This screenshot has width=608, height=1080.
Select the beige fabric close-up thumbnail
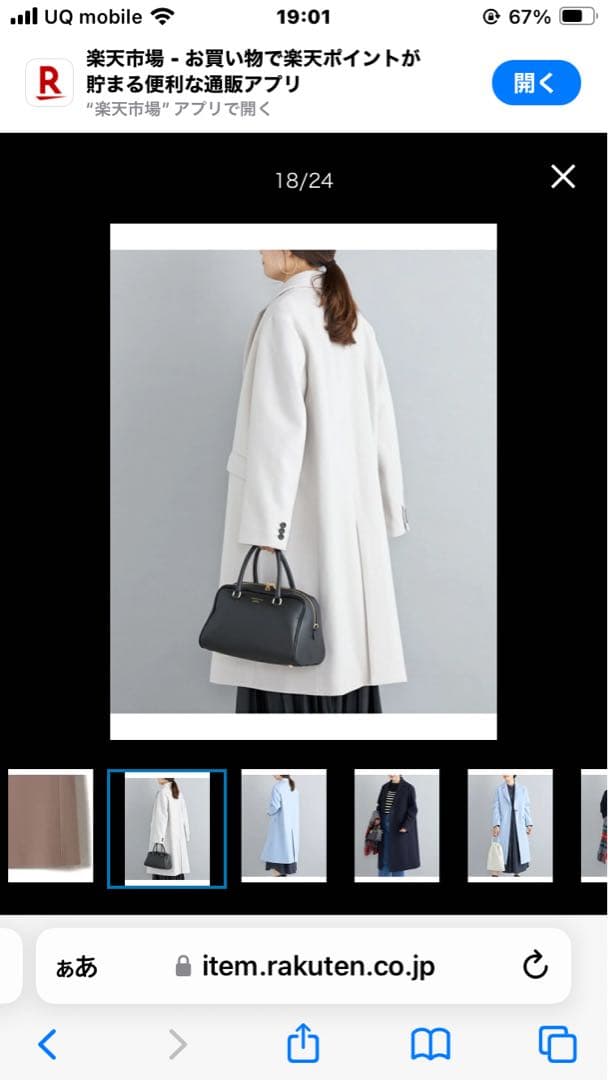tap(50, 826)
